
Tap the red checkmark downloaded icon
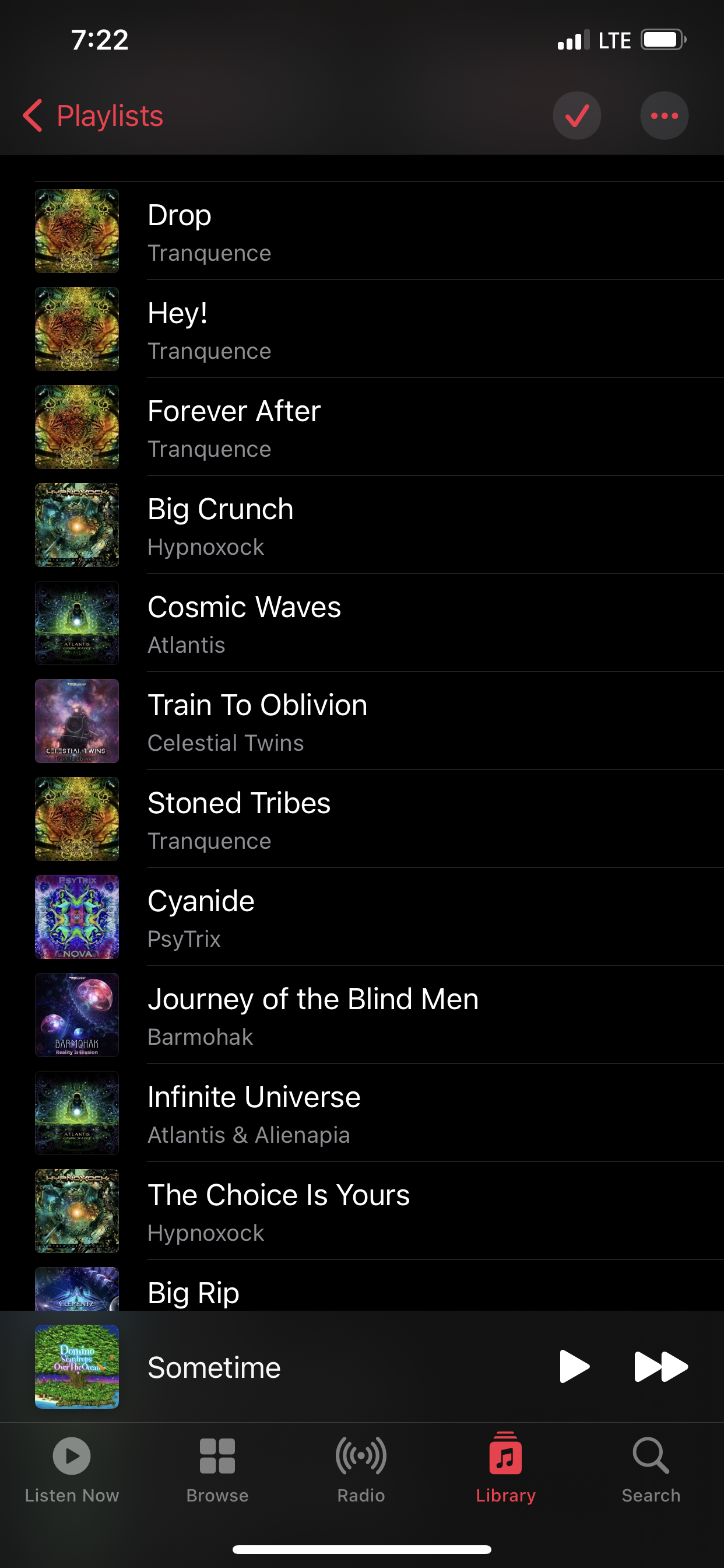(x=576, y=116)
